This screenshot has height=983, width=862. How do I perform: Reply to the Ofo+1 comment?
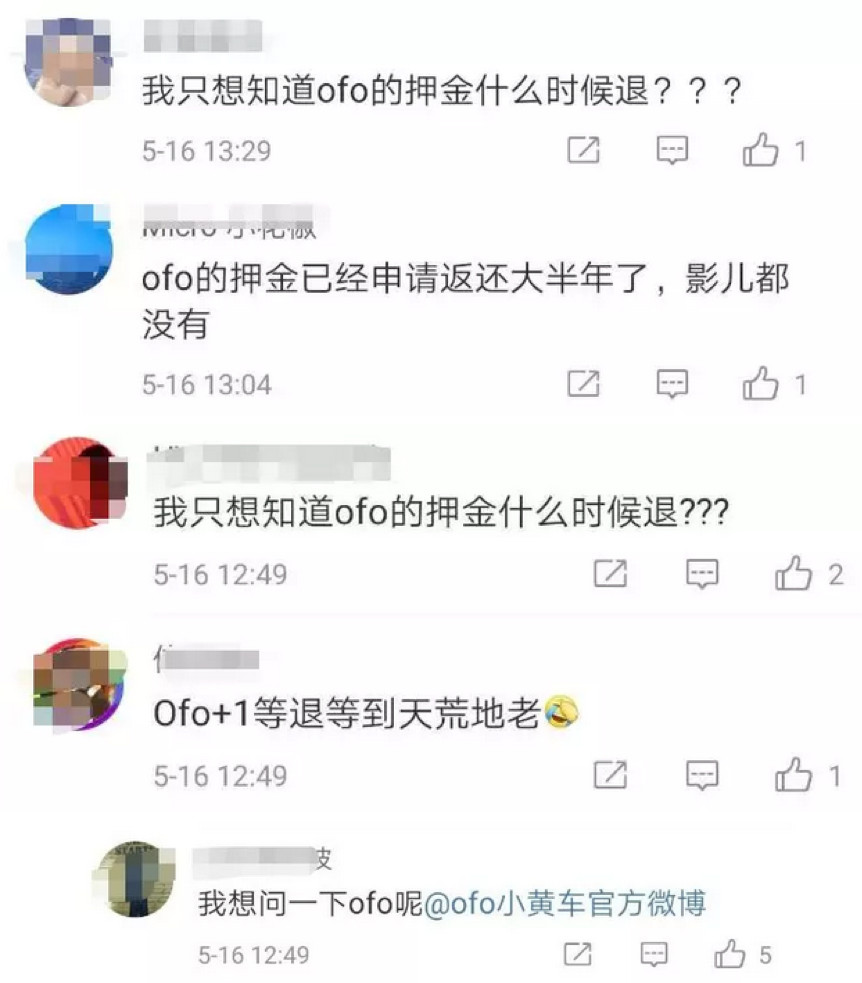tap(702, 775)
